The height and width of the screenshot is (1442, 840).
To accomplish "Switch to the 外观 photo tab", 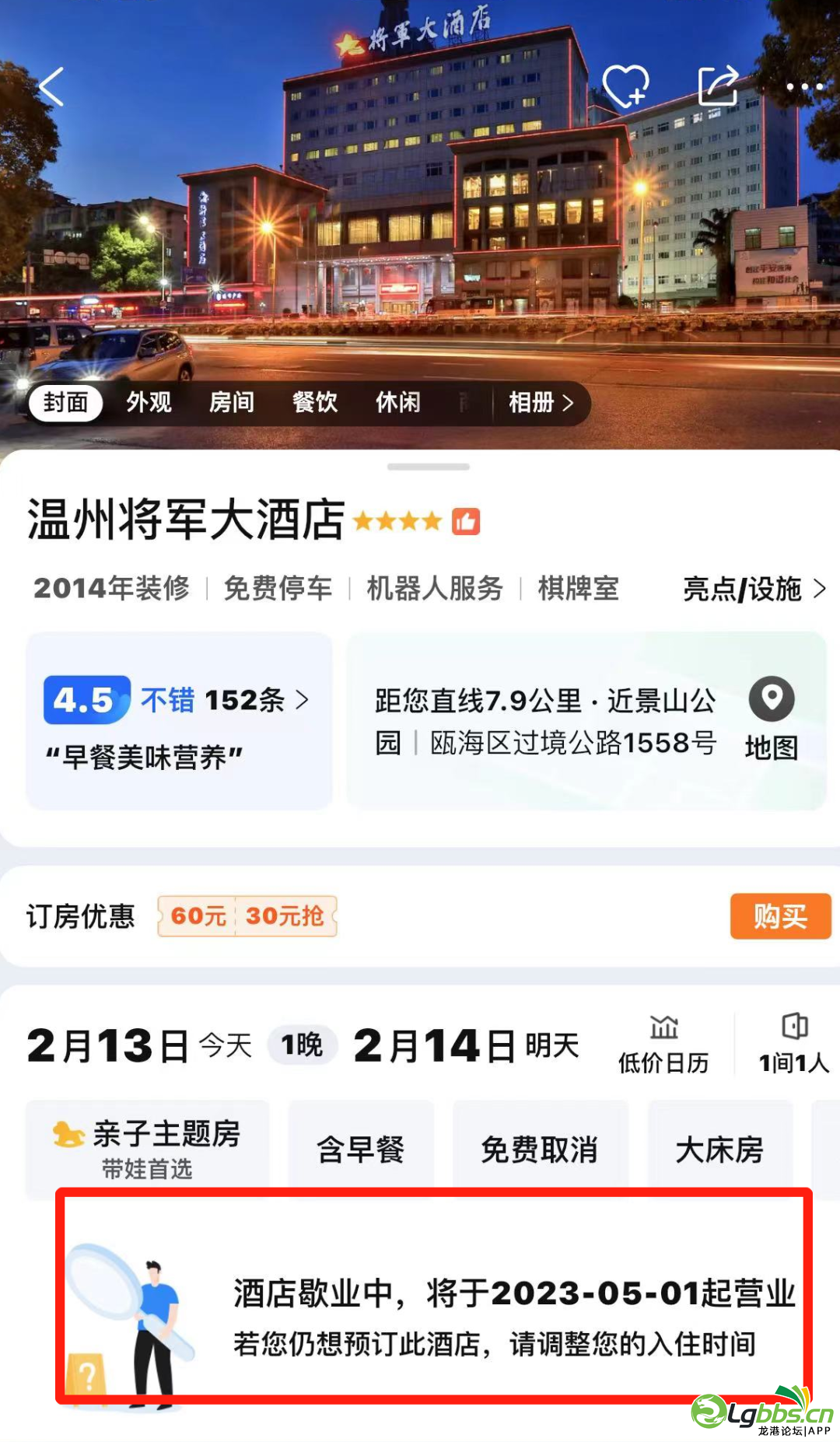I will [149, 403].
